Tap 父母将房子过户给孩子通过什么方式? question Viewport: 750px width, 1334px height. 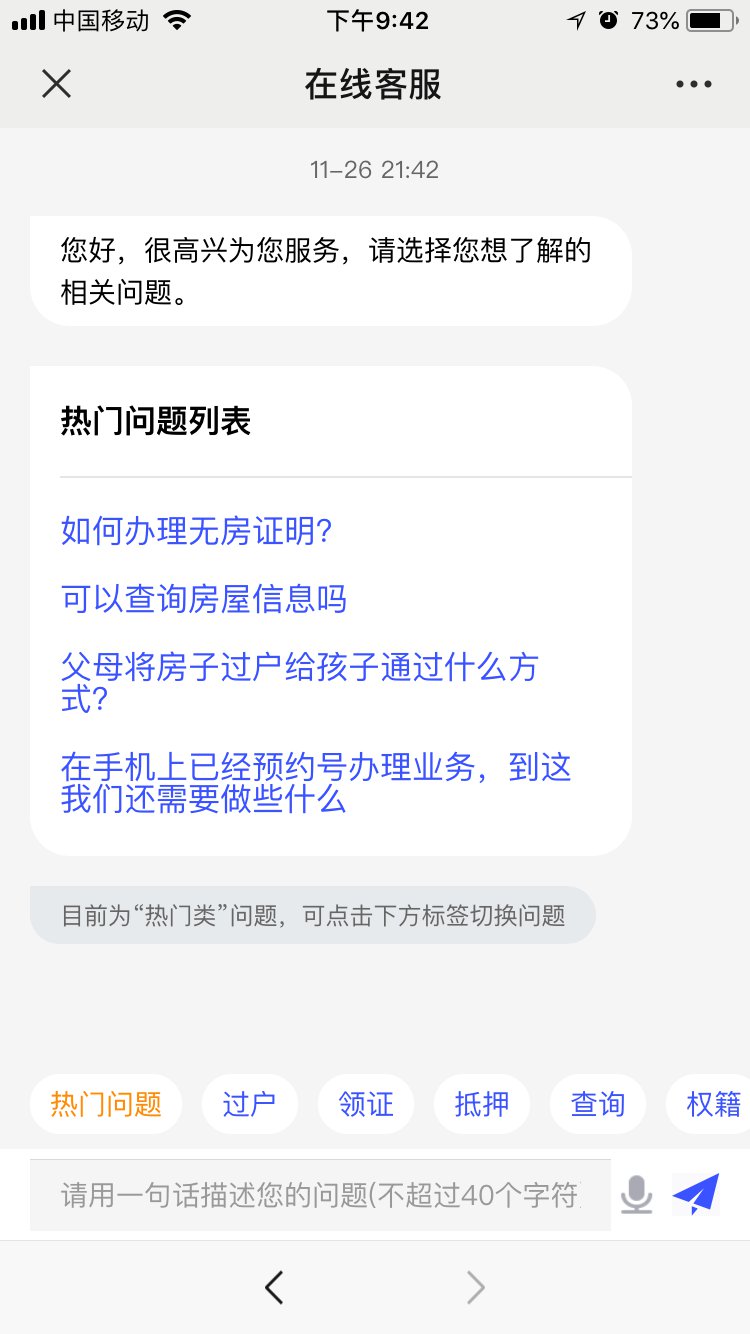click(x=300, y=682)
